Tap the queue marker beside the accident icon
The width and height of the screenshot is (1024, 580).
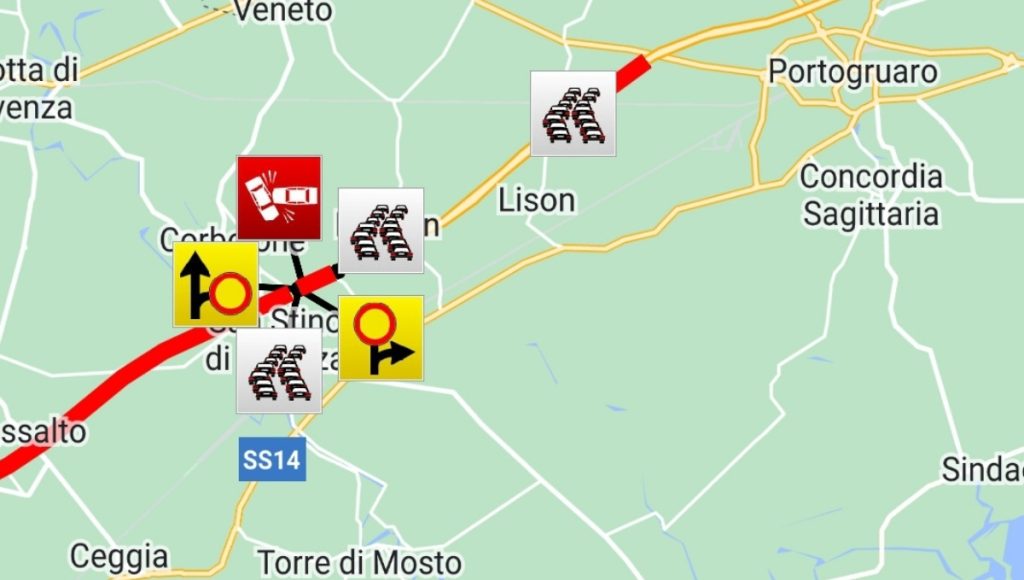click(380, 230)
